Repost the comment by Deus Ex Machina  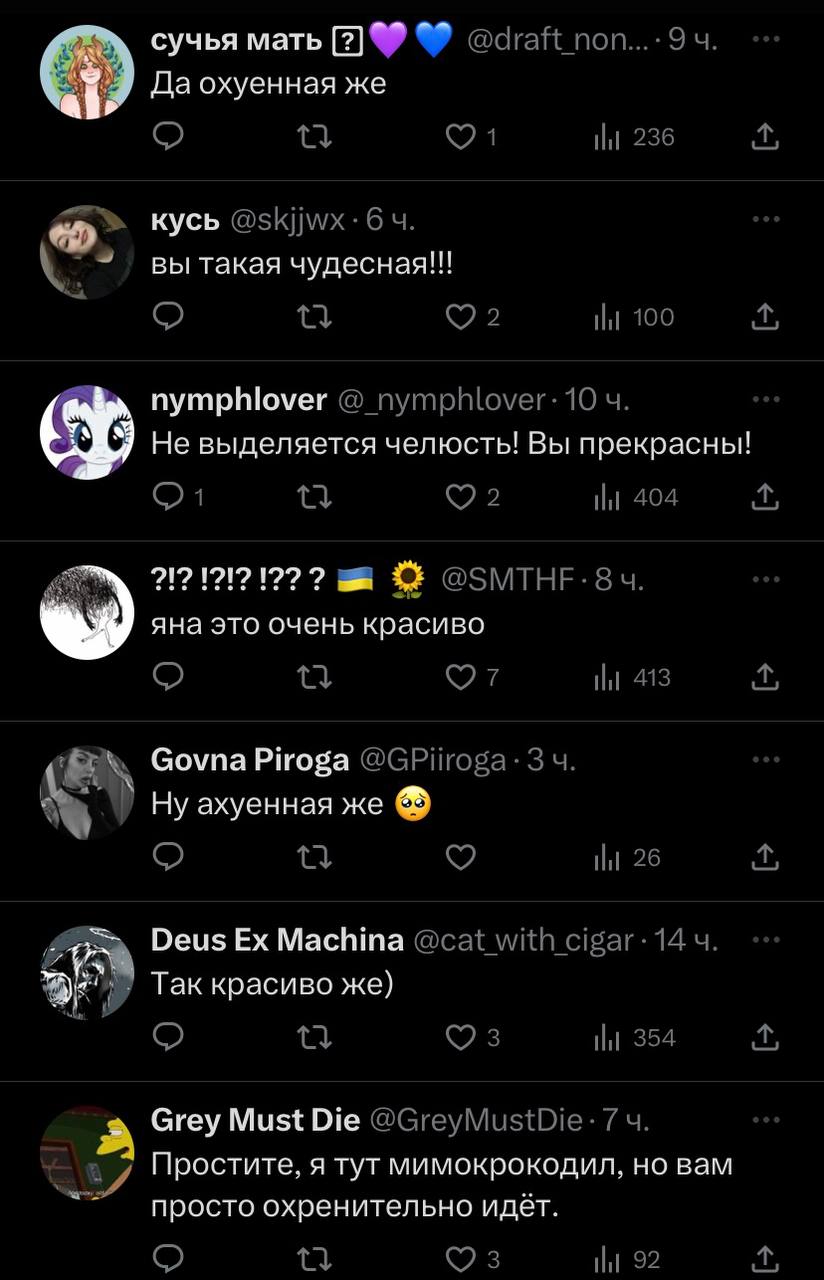[315, 1038]
